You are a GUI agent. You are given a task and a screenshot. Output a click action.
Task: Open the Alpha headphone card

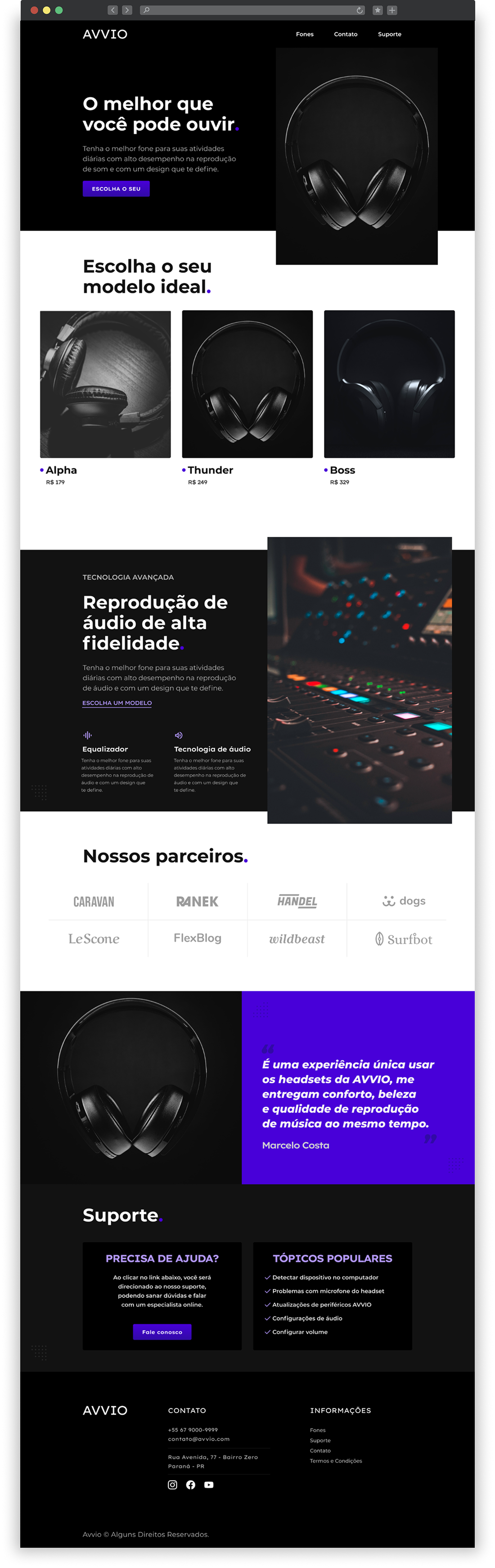(x=105, y=384)
